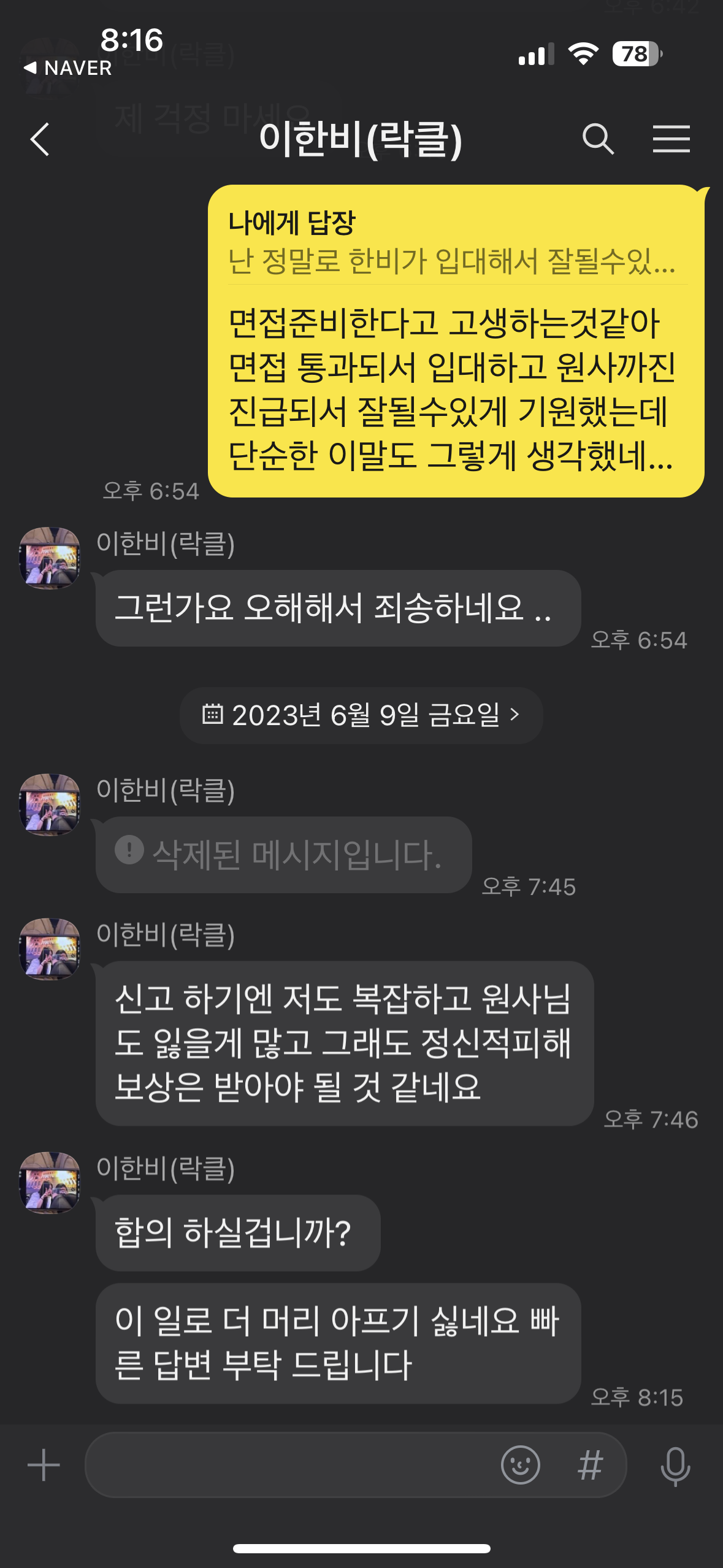Open the chat room hamburger menu
Viewport: 723px width, 1568px height.
[x=671, y=139]
